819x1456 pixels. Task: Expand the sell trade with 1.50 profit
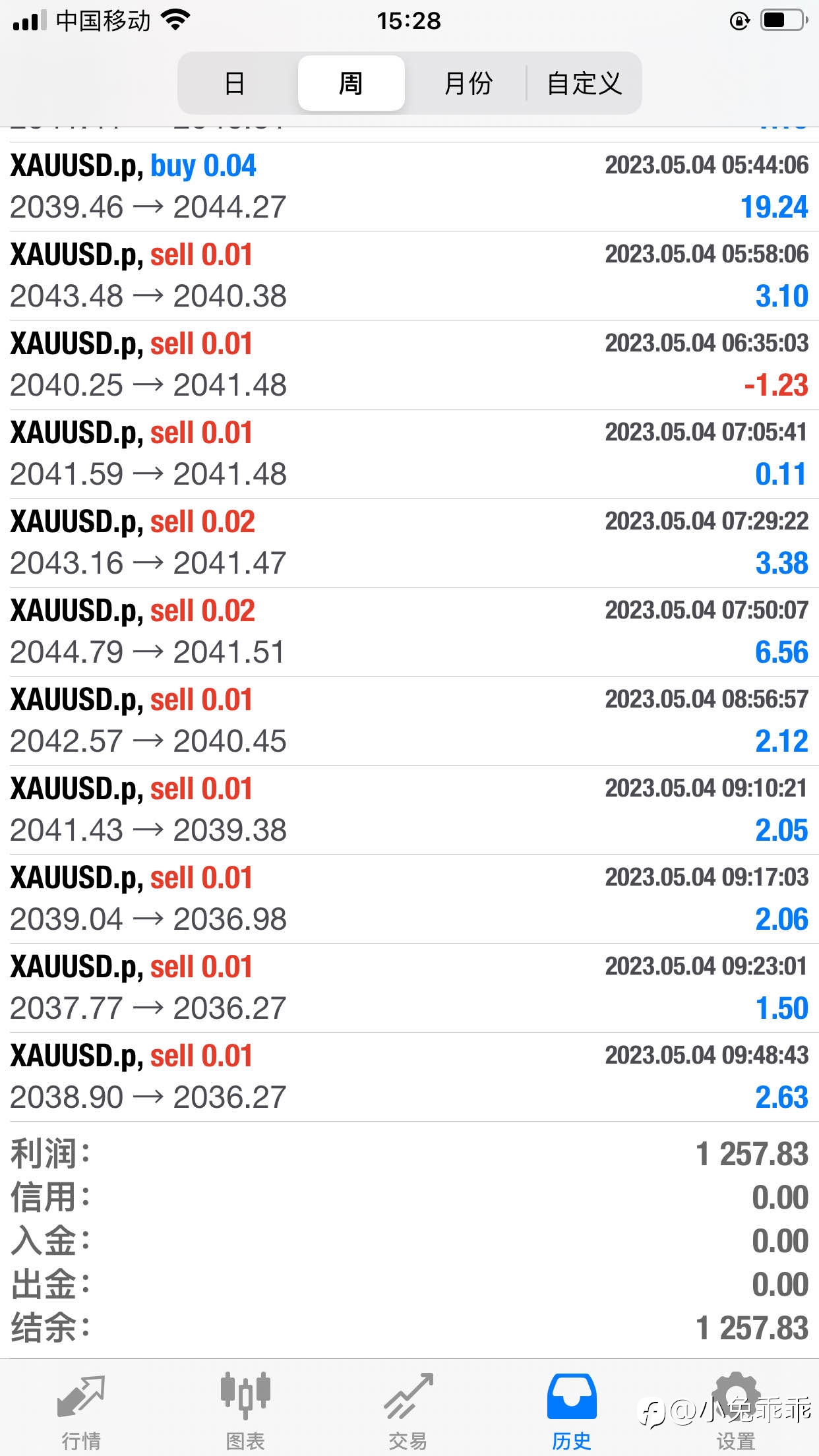(x=409, y=988)
